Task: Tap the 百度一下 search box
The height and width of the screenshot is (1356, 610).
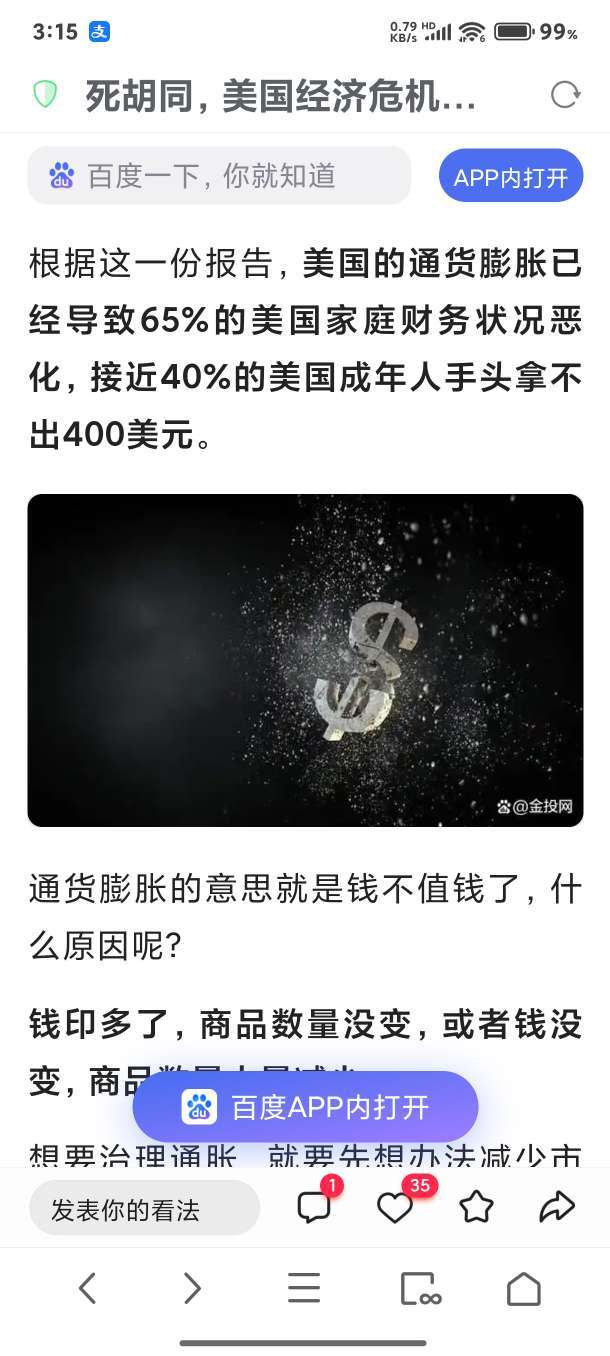Action: pos(219,176)
